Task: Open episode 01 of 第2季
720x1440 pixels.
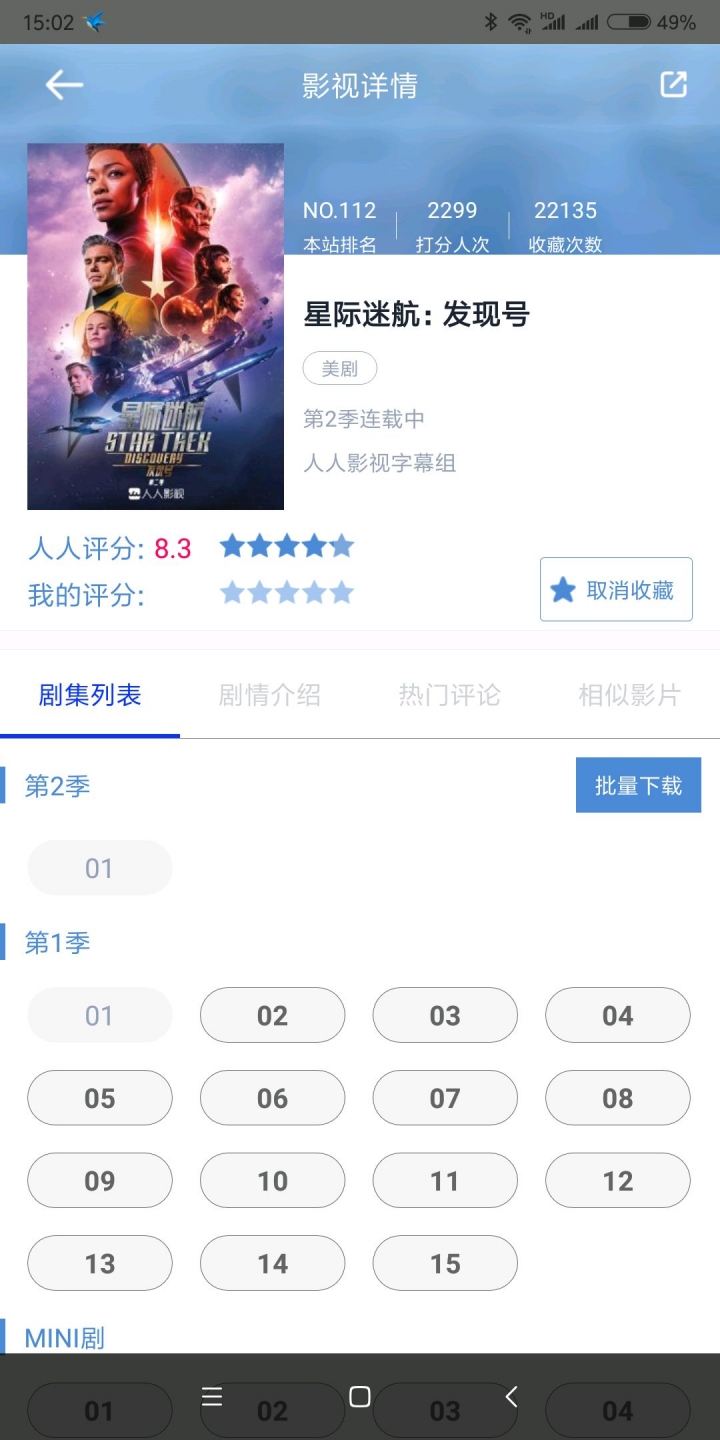Action: click(100, 868)
